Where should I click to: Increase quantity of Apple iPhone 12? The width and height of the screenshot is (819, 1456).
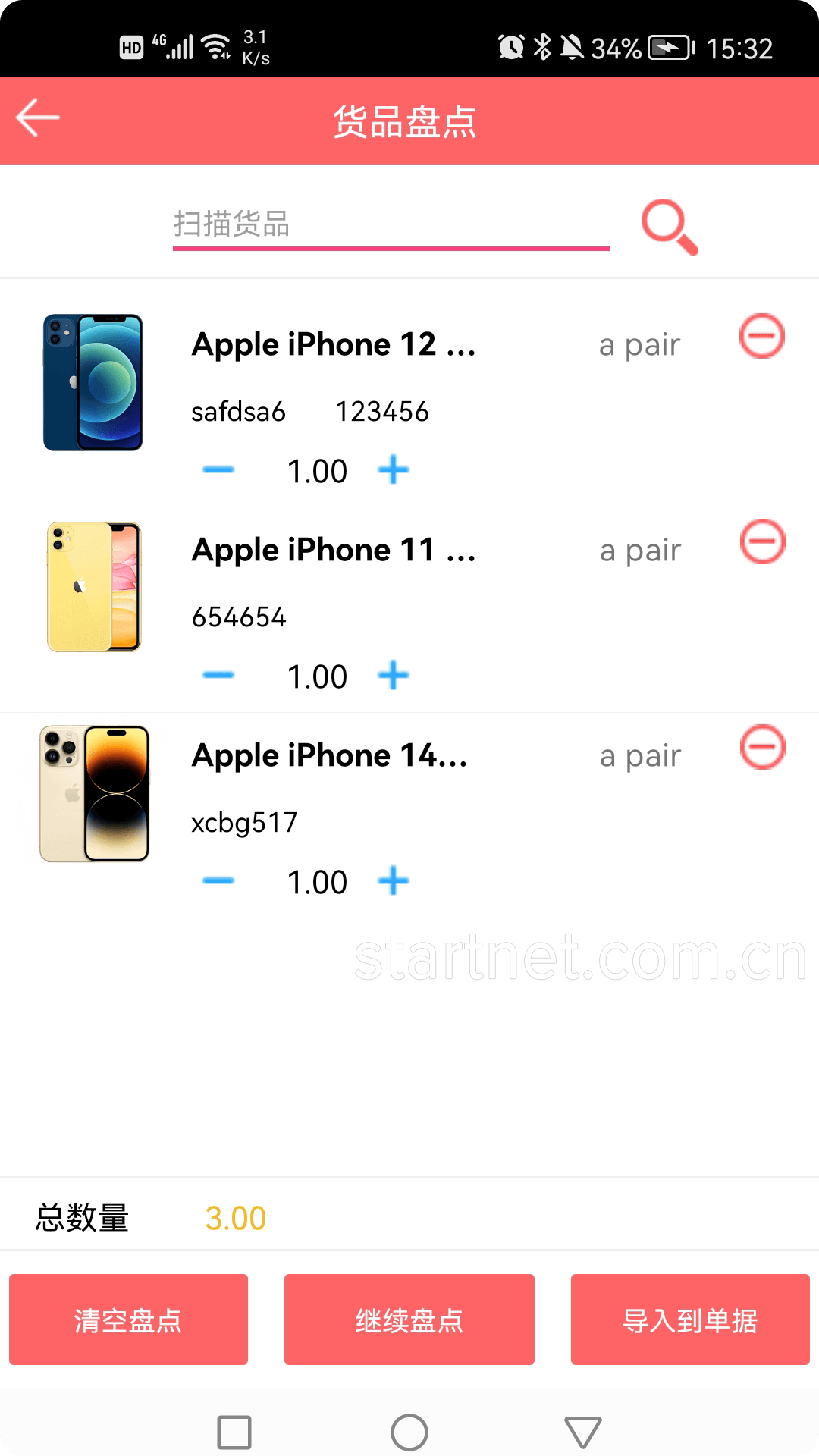(394, 470)
